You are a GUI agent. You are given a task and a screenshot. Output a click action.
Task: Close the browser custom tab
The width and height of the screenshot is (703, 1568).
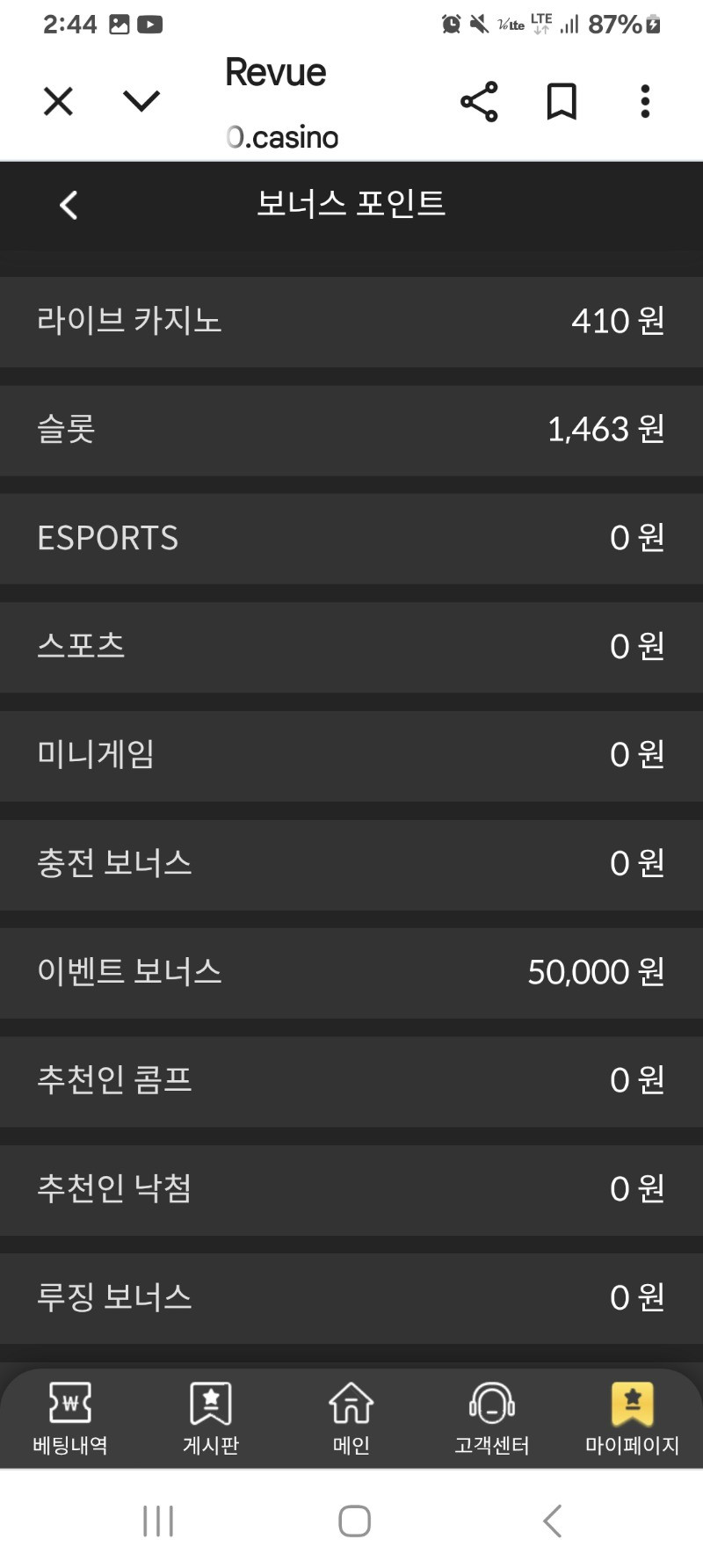[58, 102]
